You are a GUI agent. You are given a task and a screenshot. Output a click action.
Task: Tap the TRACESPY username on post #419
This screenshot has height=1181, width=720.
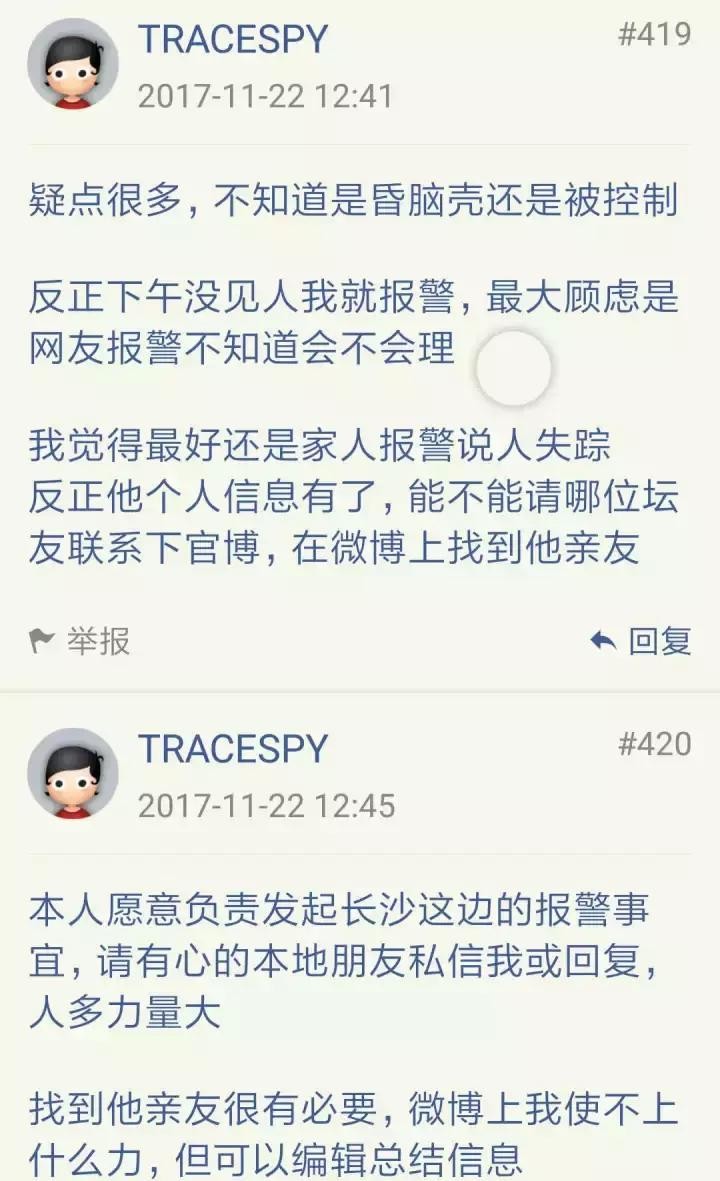coord(233,39)
